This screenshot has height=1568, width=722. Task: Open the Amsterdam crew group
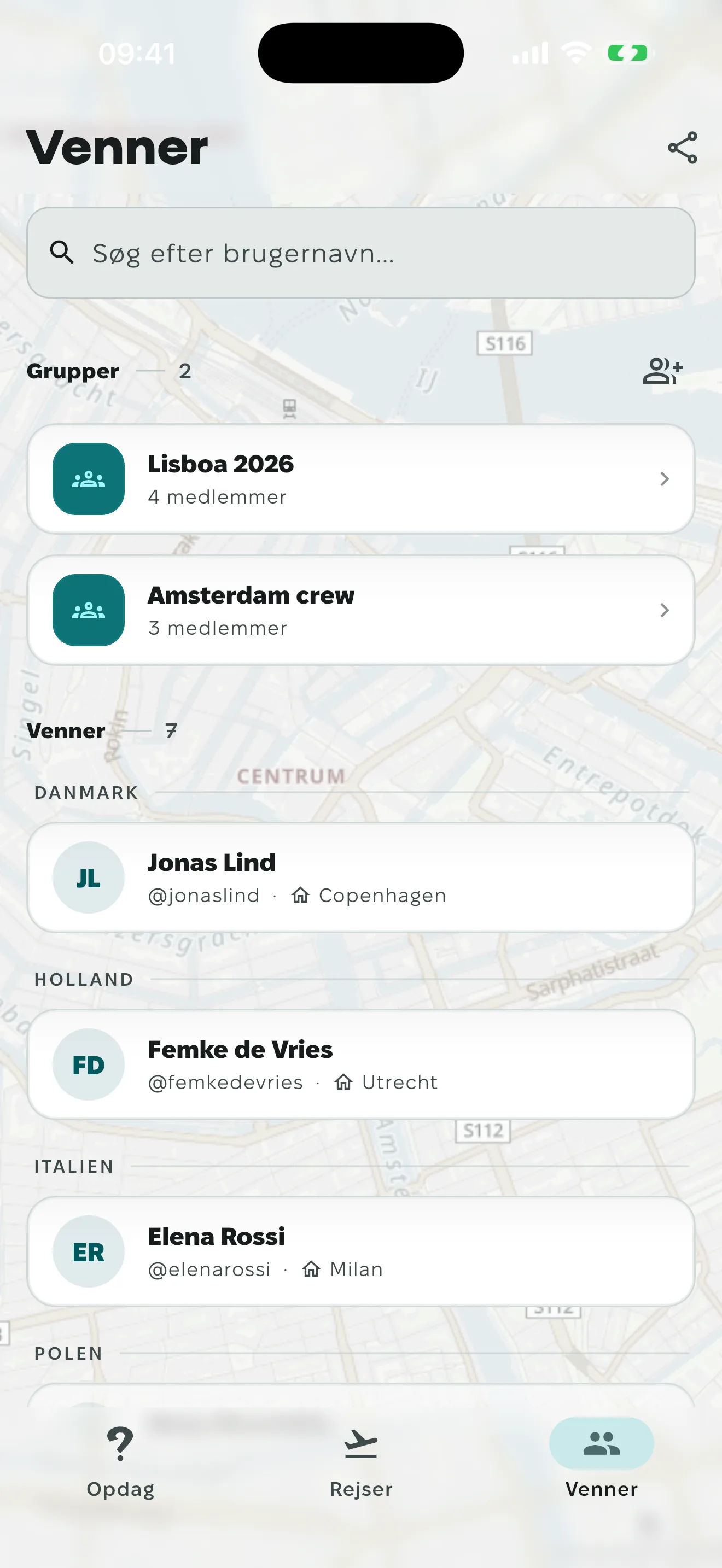click(361, 610)
